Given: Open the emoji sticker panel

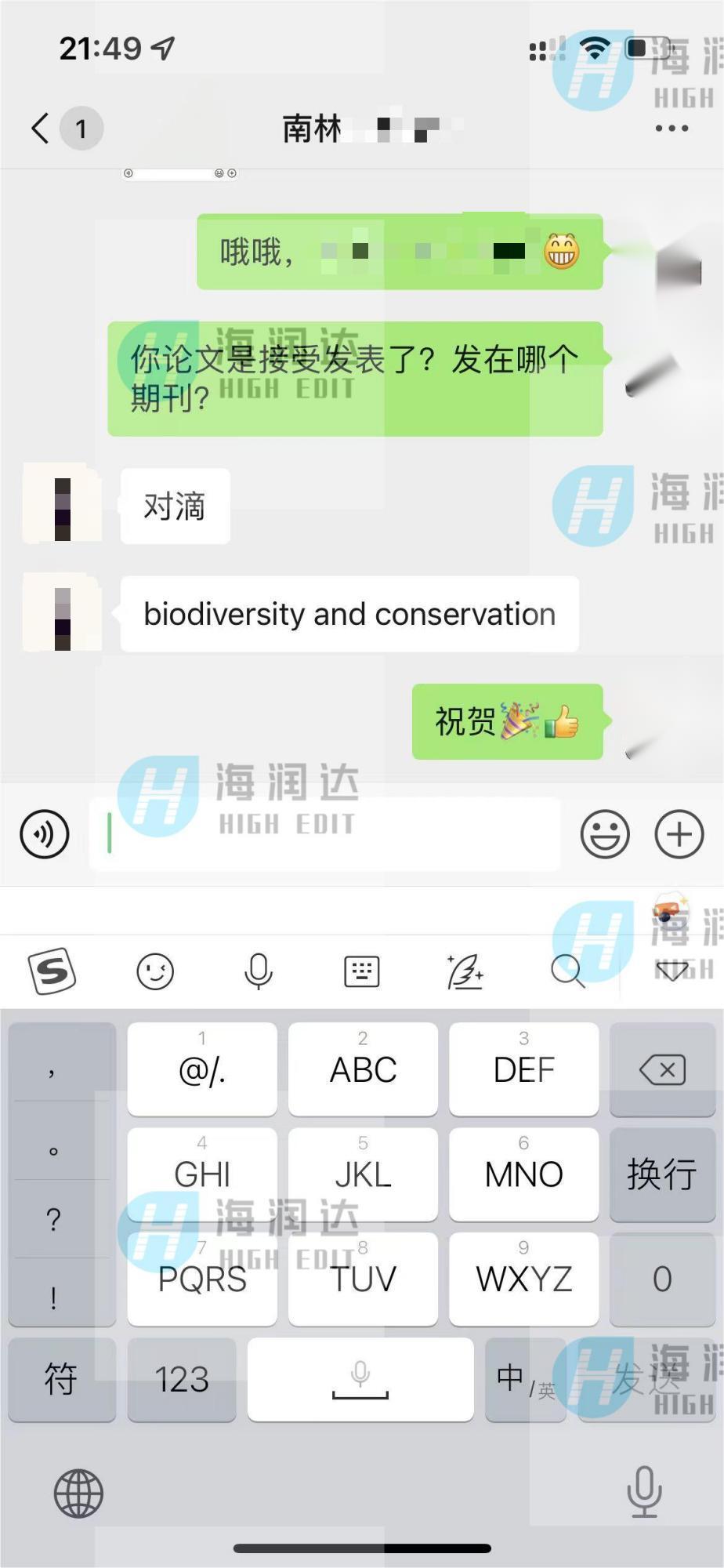Looking at the screenshot, I should coord(604,834).
